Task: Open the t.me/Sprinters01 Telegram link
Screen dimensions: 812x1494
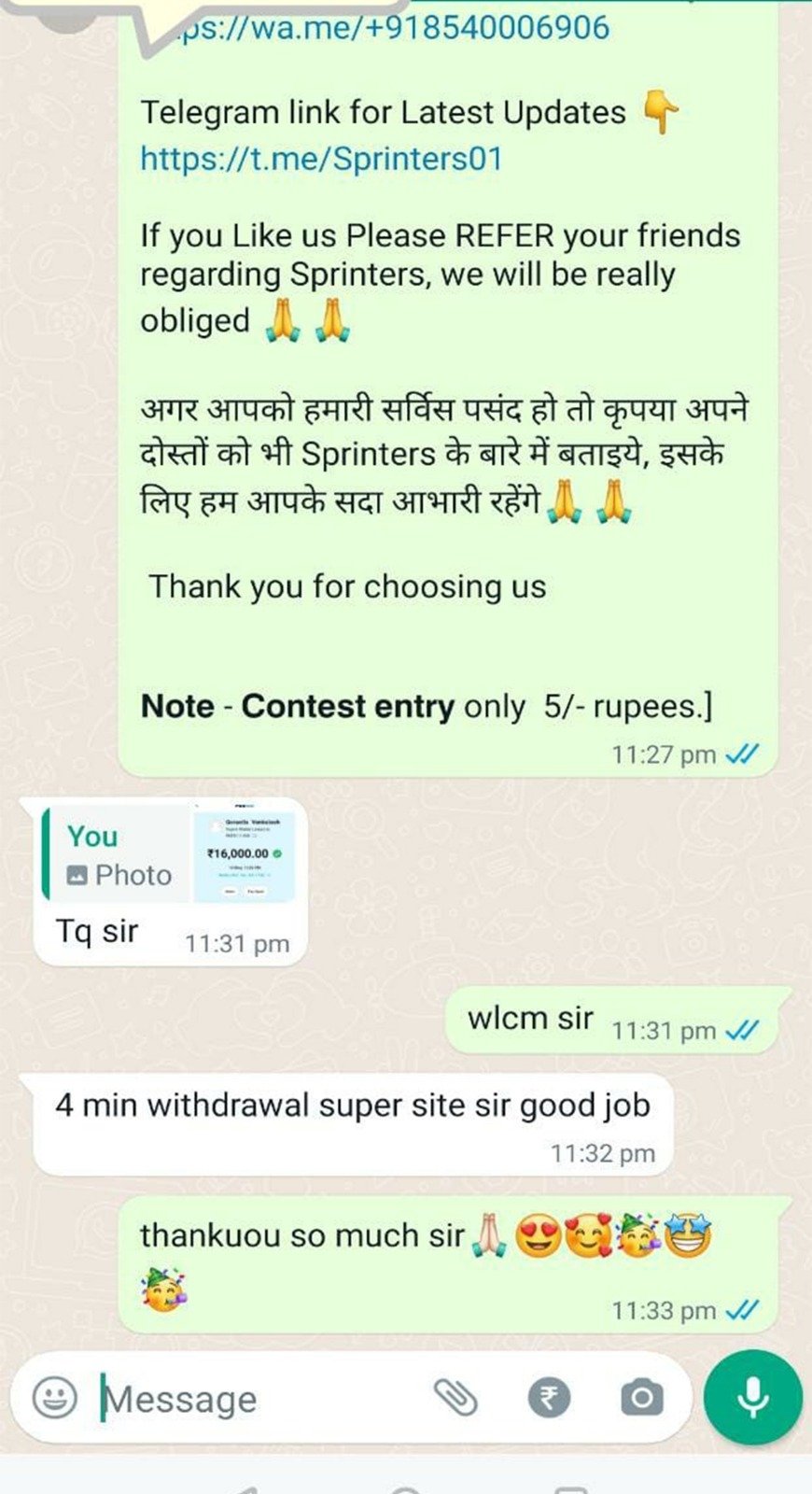Action: point(321,159)
